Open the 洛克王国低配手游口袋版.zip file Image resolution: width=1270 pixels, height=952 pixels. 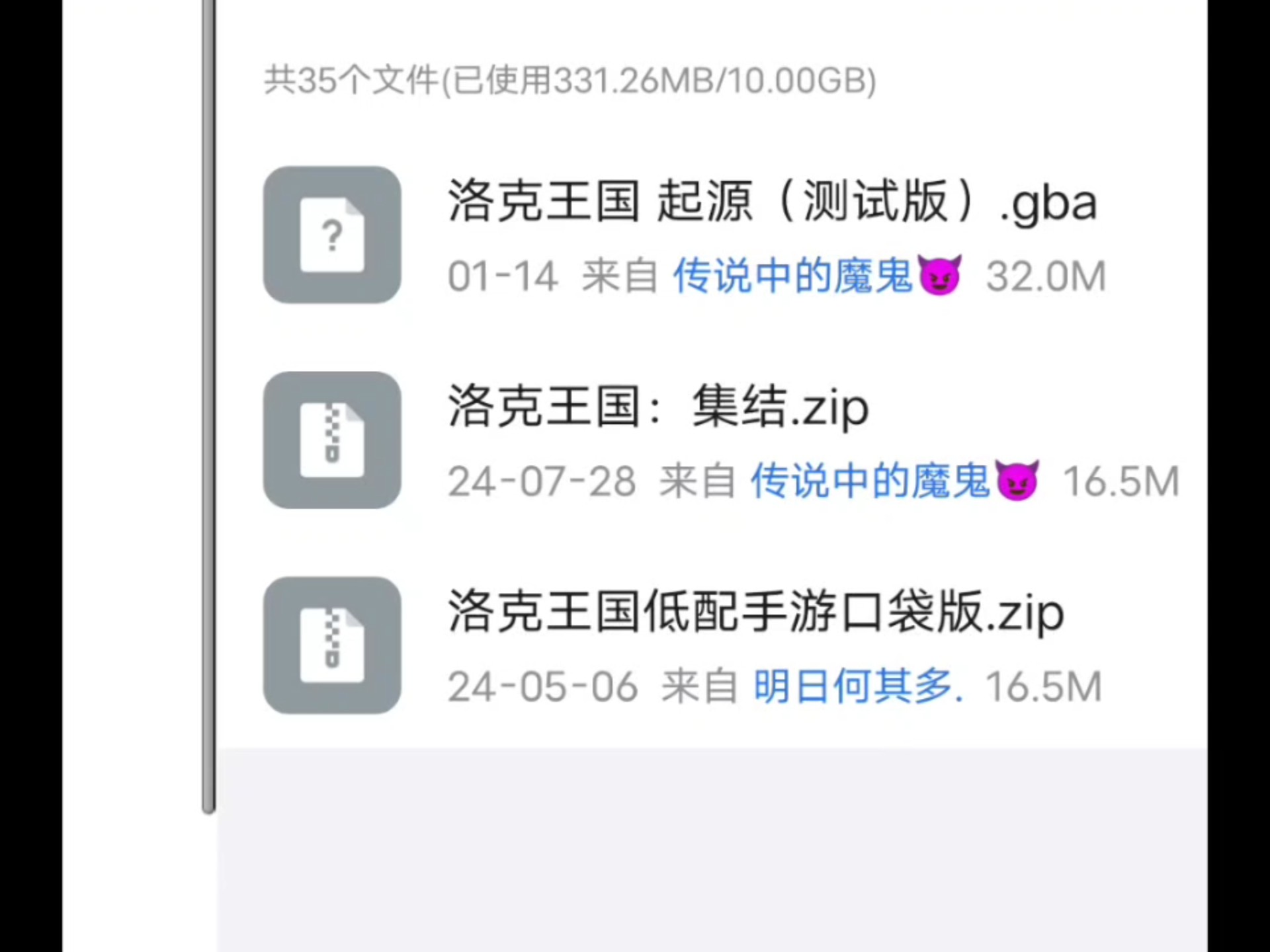point(755,612)
